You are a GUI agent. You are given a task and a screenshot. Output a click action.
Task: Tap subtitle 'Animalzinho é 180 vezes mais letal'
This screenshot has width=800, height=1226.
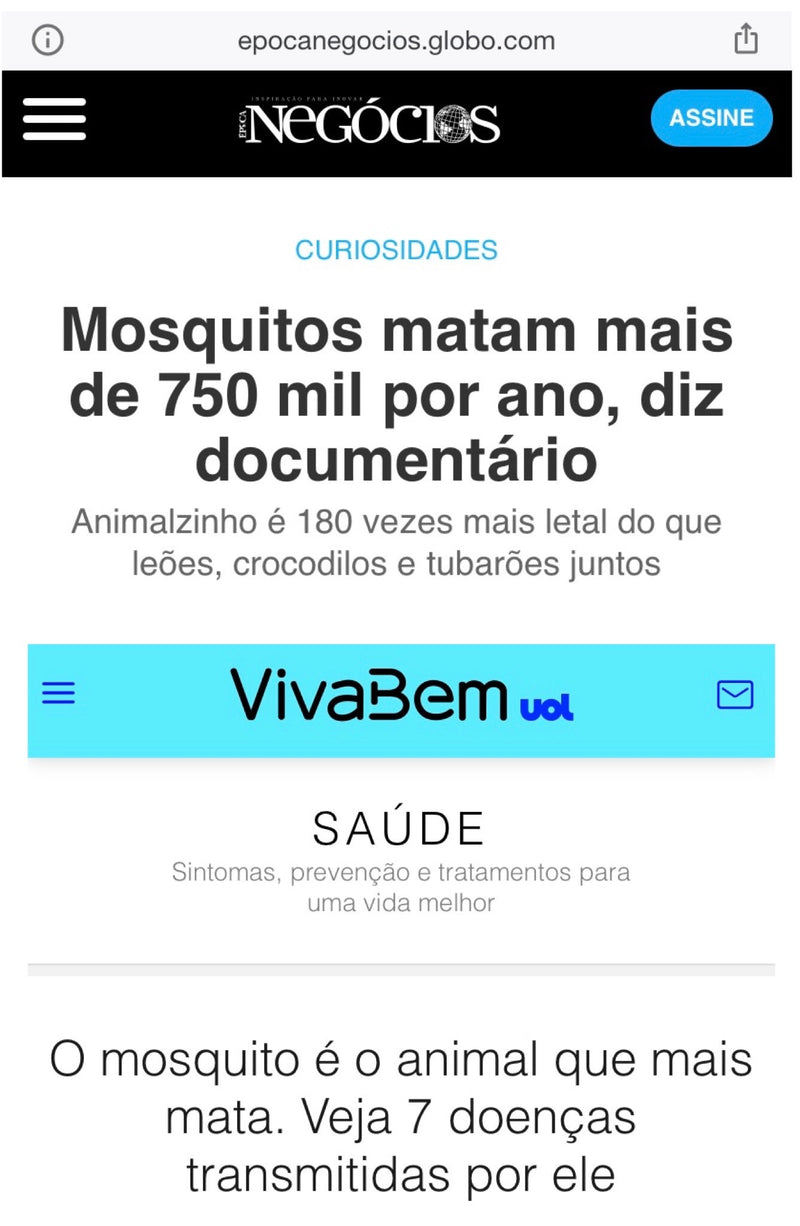[x=396, y=521]
